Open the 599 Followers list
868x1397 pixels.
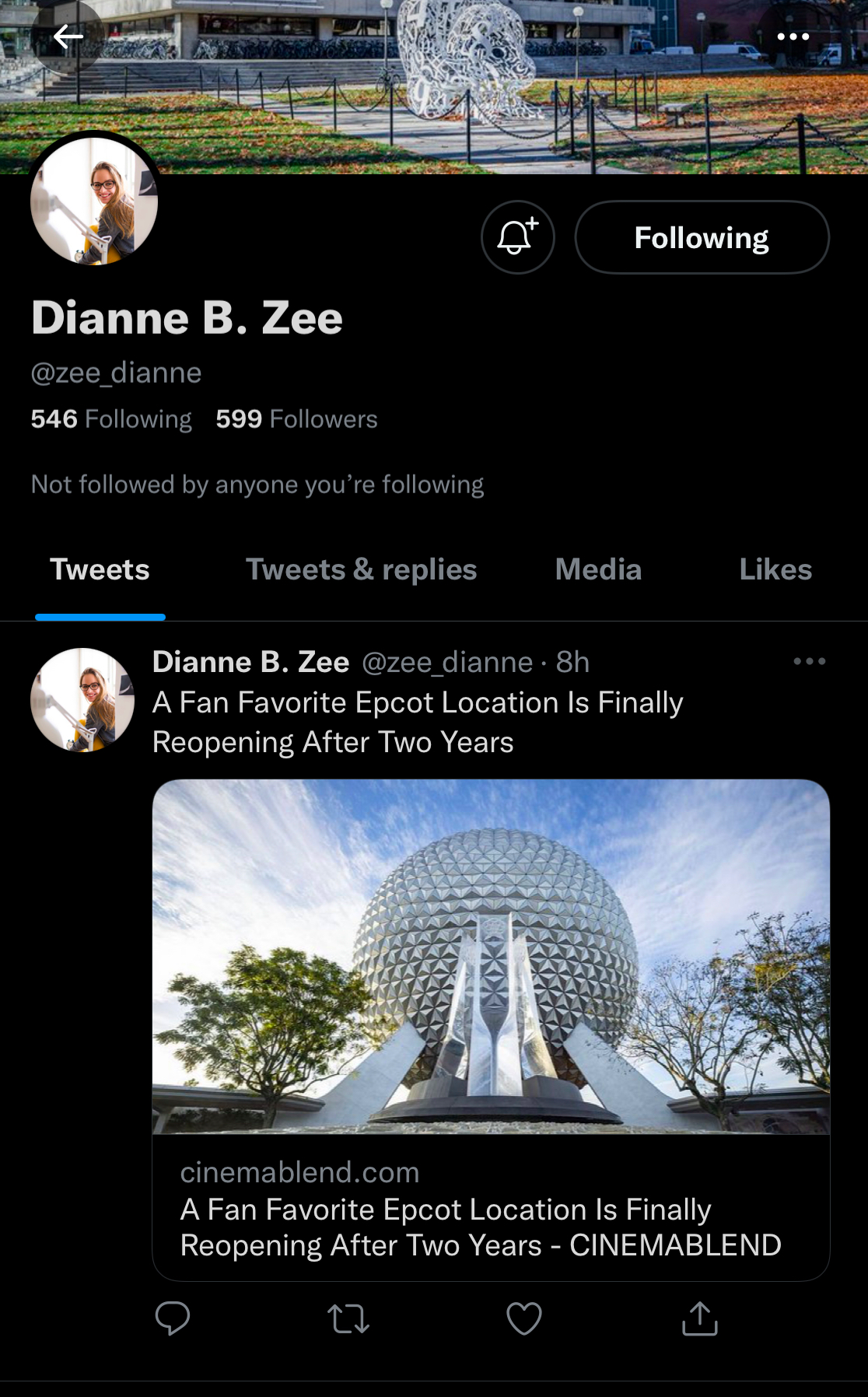[296, 419]
